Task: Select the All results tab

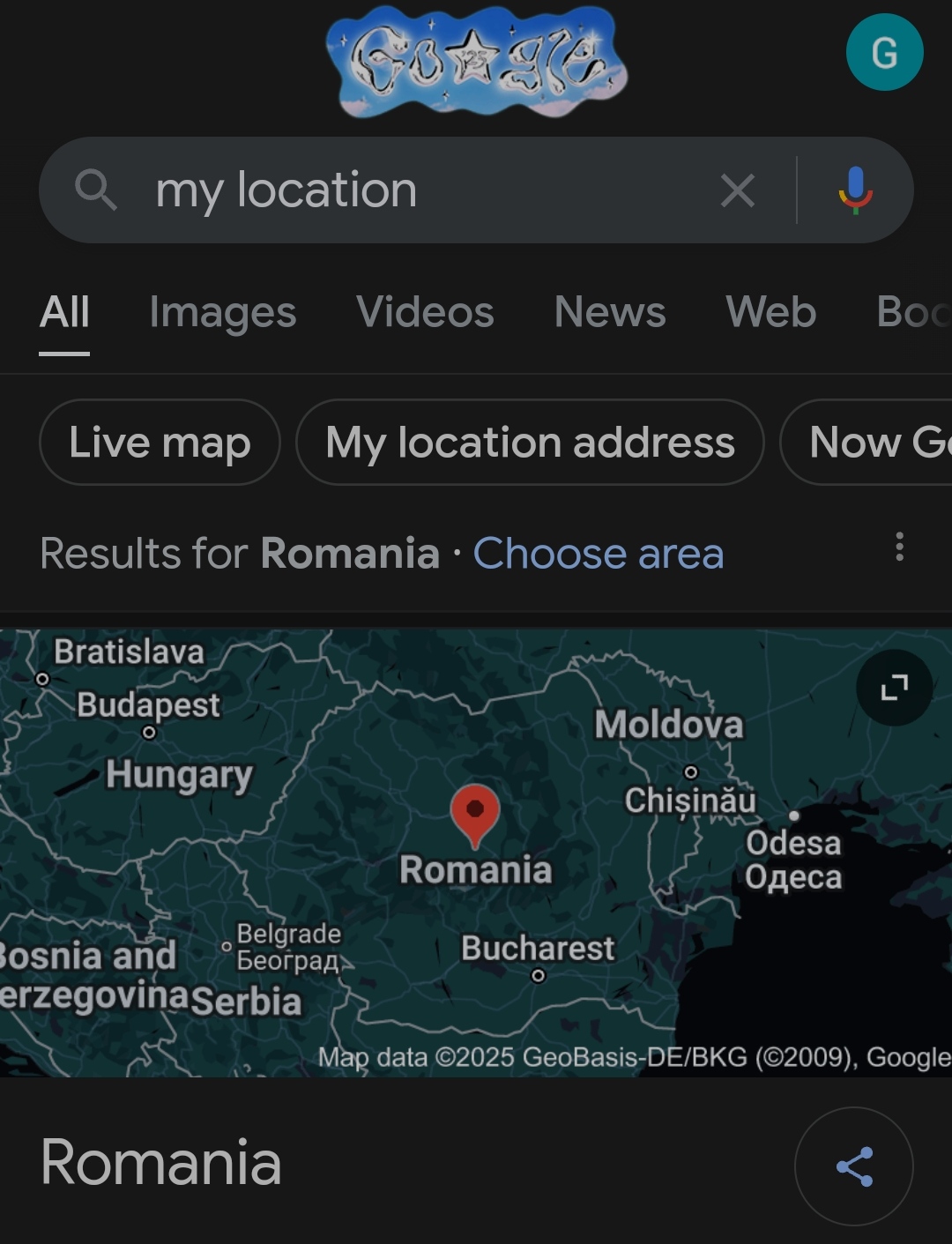Action: click(x=64, y=312)
